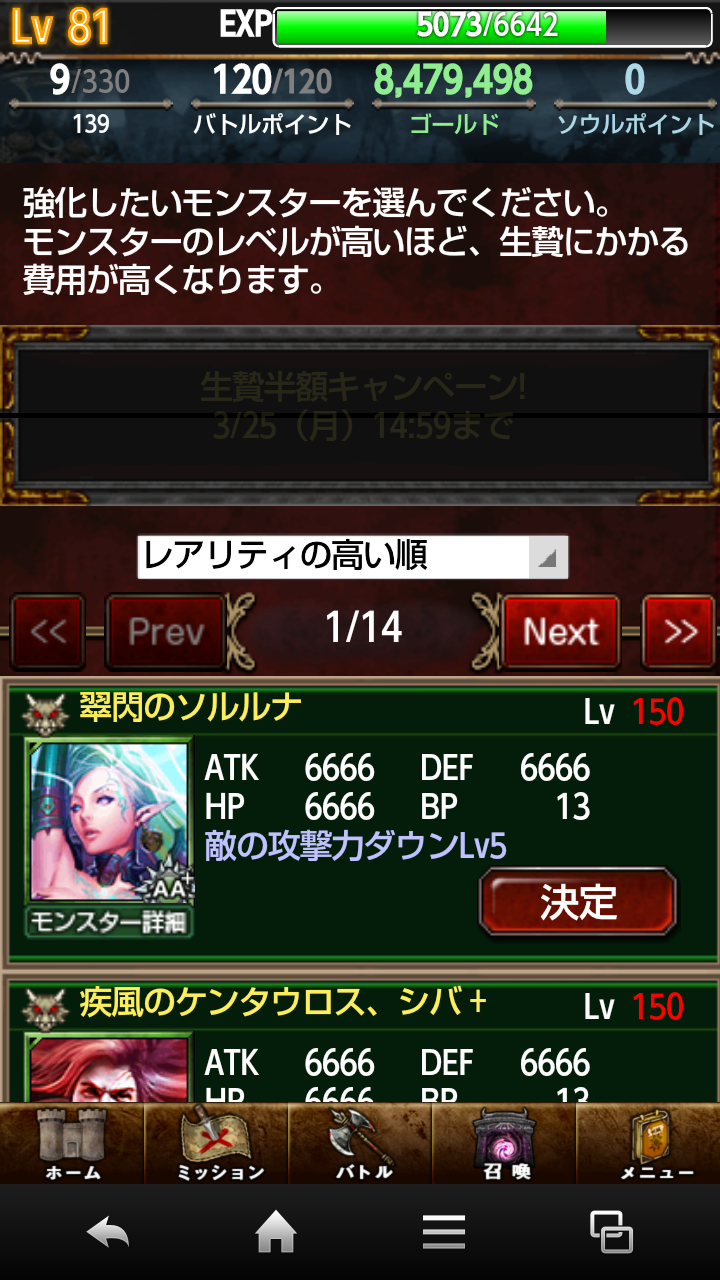This screenshot has width=720, height=1280.
Task: Open the メニュー tab
Action: (650, 1144)
